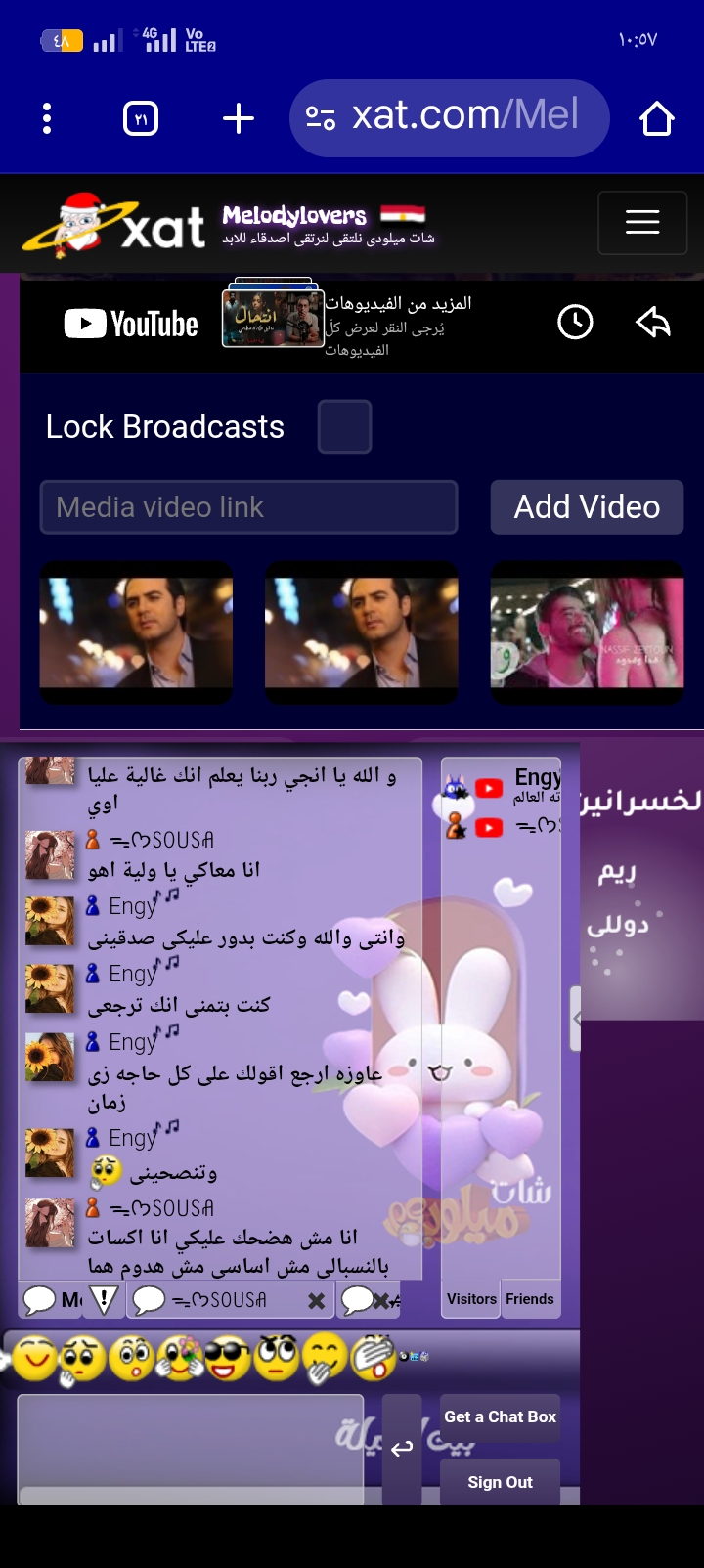This screenshot has height=1568, width=704.
Task: Send the message with return arrow
Action: [402, 1449]
